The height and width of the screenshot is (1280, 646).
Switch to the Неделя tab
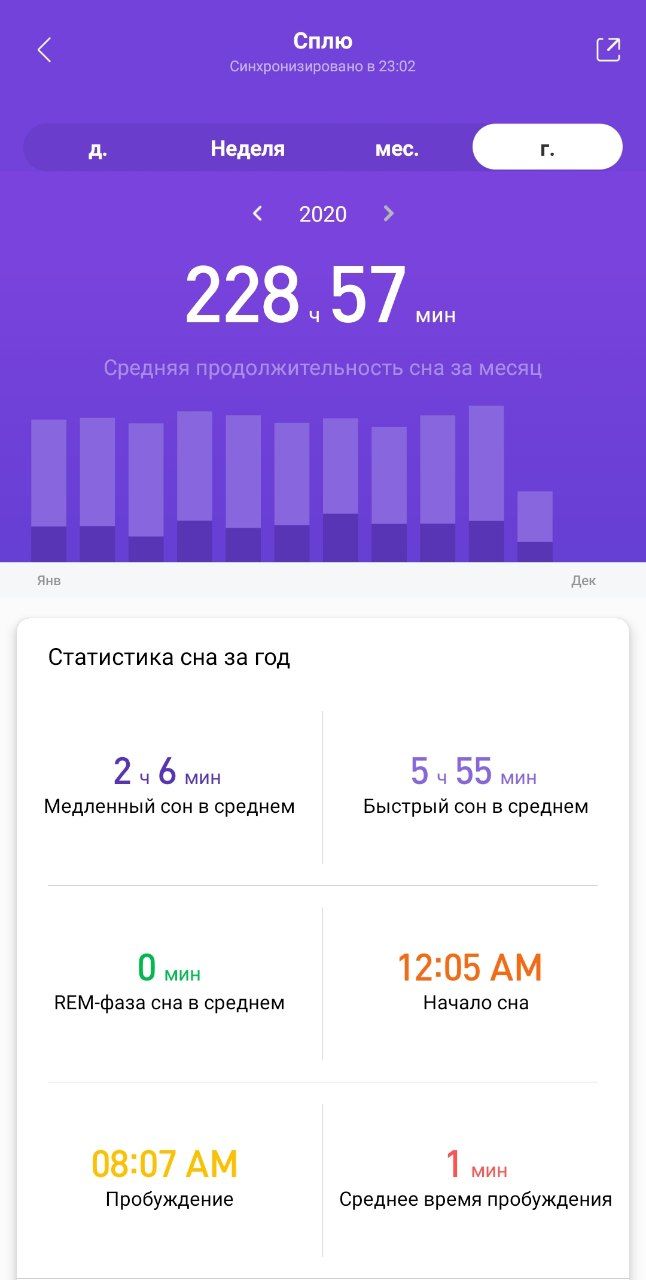(x=247, y=149)
